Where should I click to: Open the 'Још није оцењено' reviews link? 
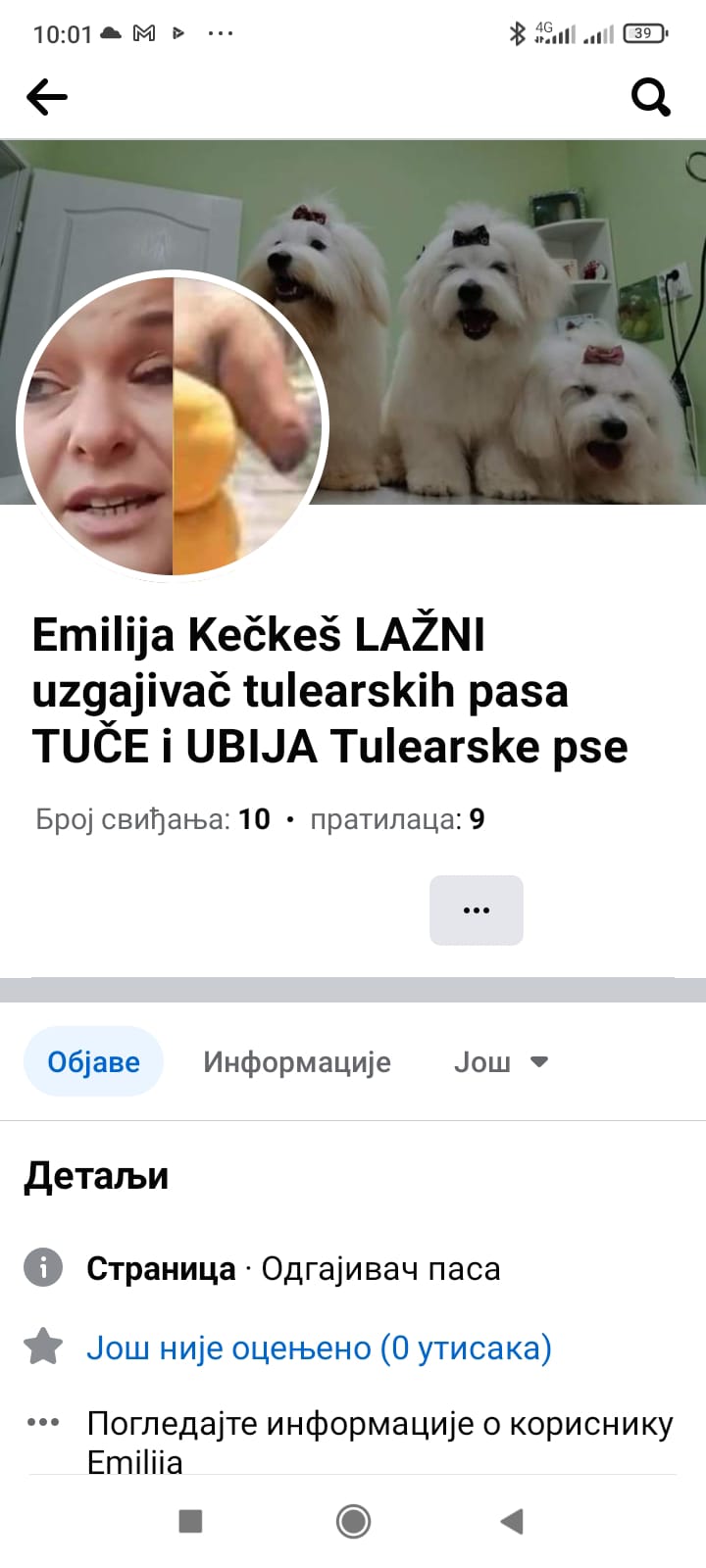pyautogui.click(x=319, y=1348)
